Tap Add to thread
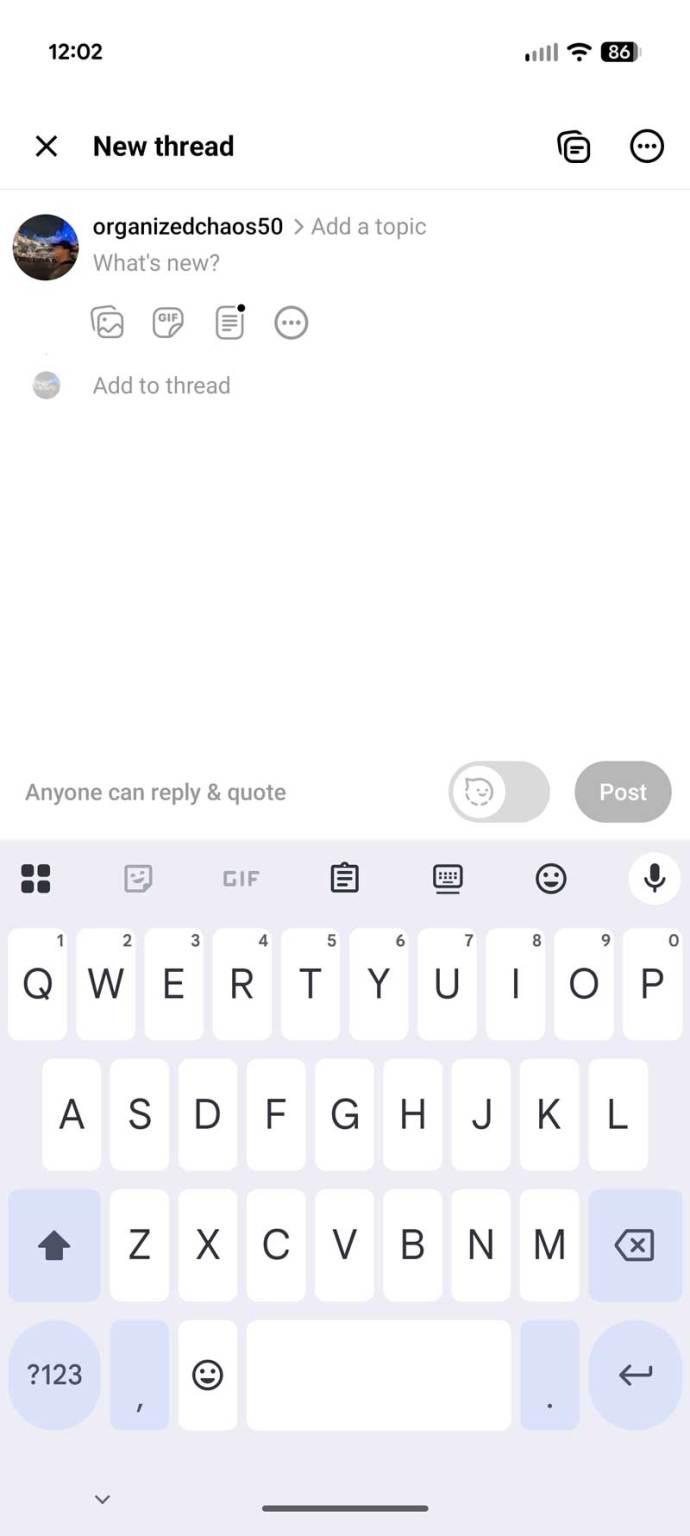690x1536 pixels. [x=161, y=385]
